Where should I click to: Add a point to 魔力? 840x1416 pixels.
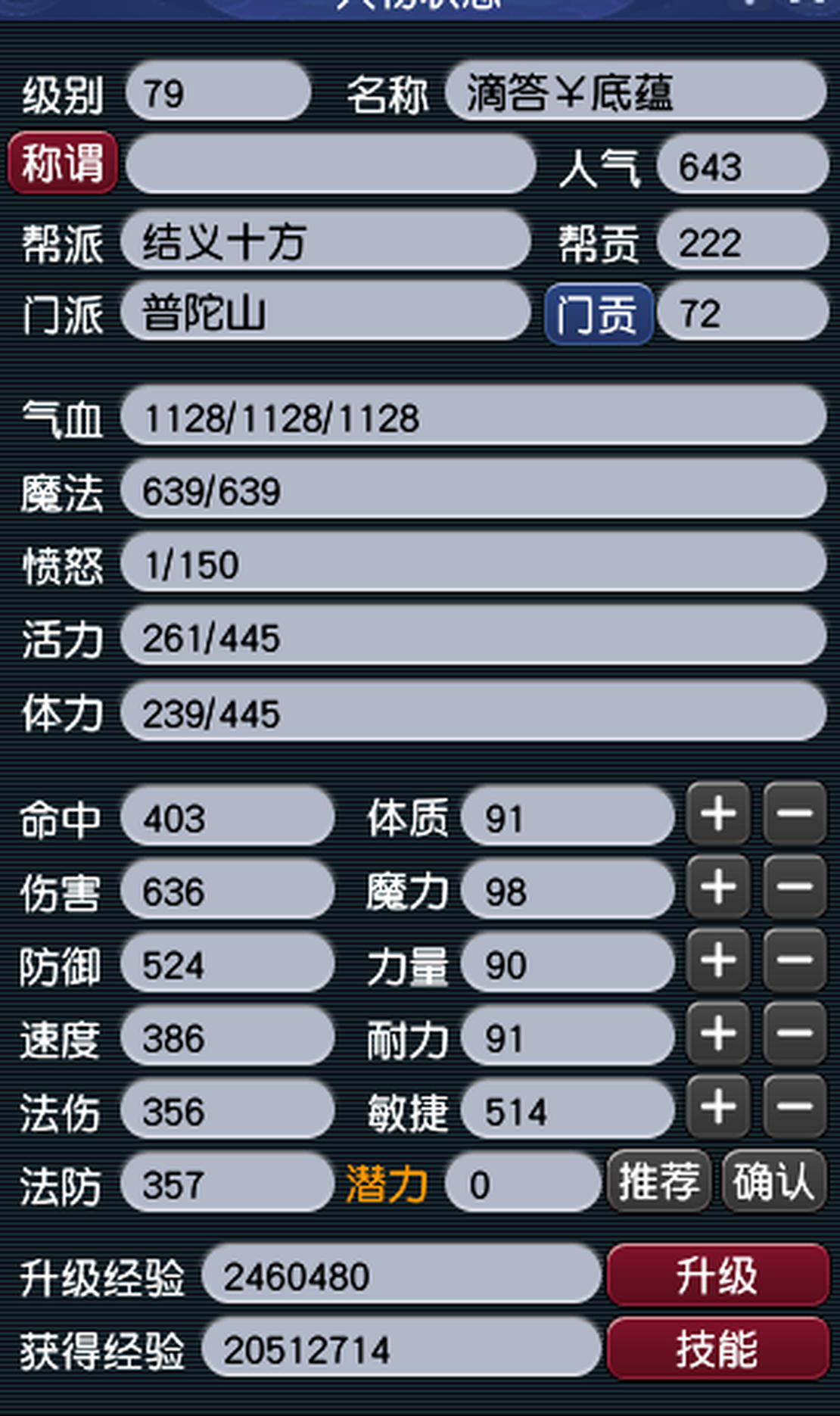pos(718,887)
